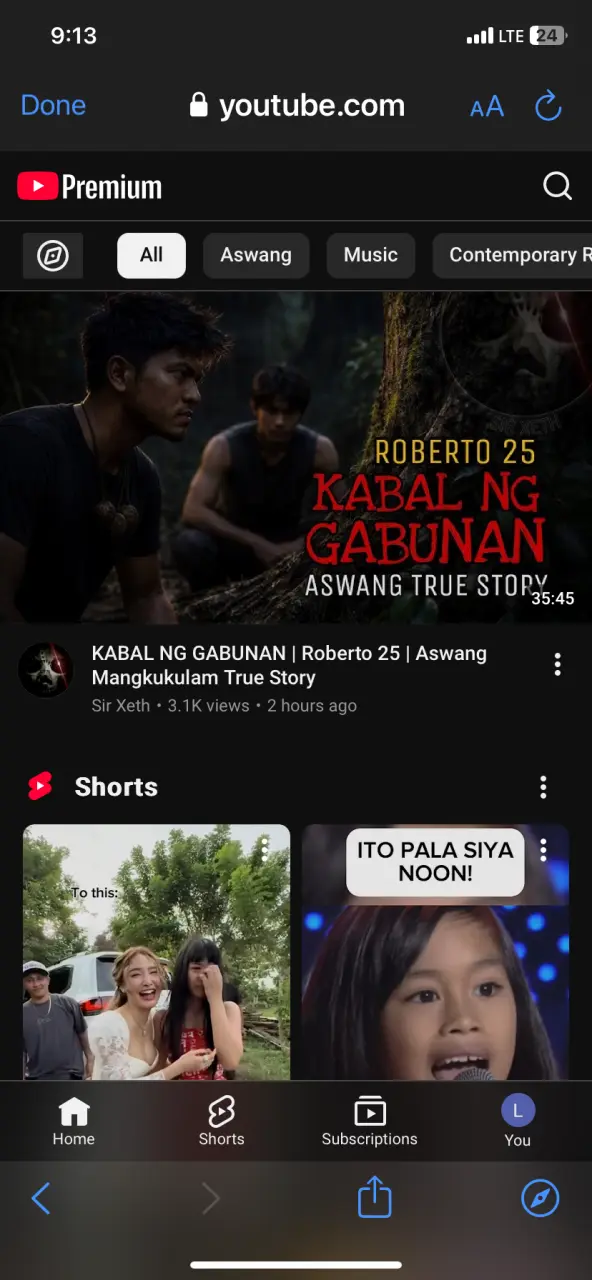Reload the youtube.com page
Viewport: 592px width, 1280px height.
coord(548,105)
